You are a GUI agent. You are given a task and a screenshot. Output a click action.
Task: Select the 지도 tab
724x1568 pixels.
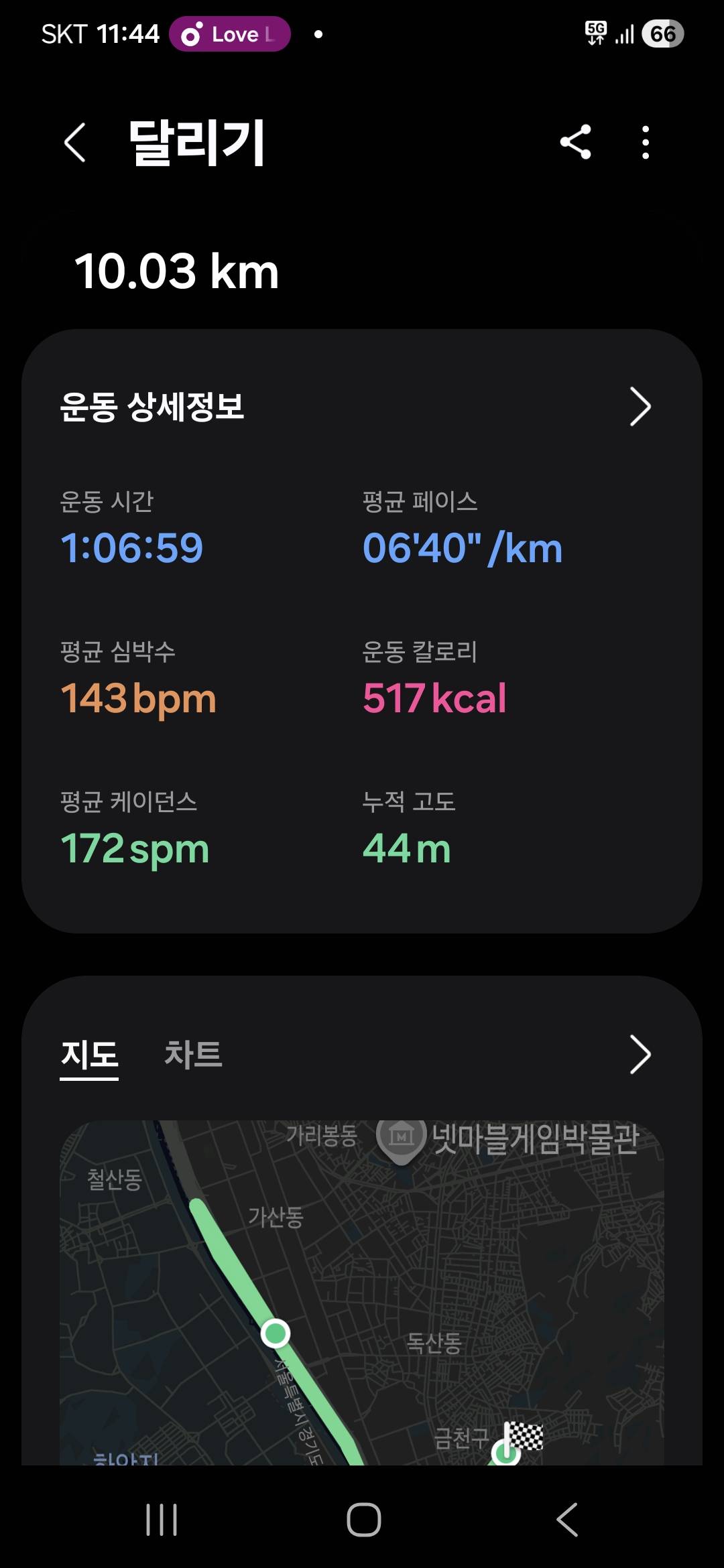[90, 1053]
